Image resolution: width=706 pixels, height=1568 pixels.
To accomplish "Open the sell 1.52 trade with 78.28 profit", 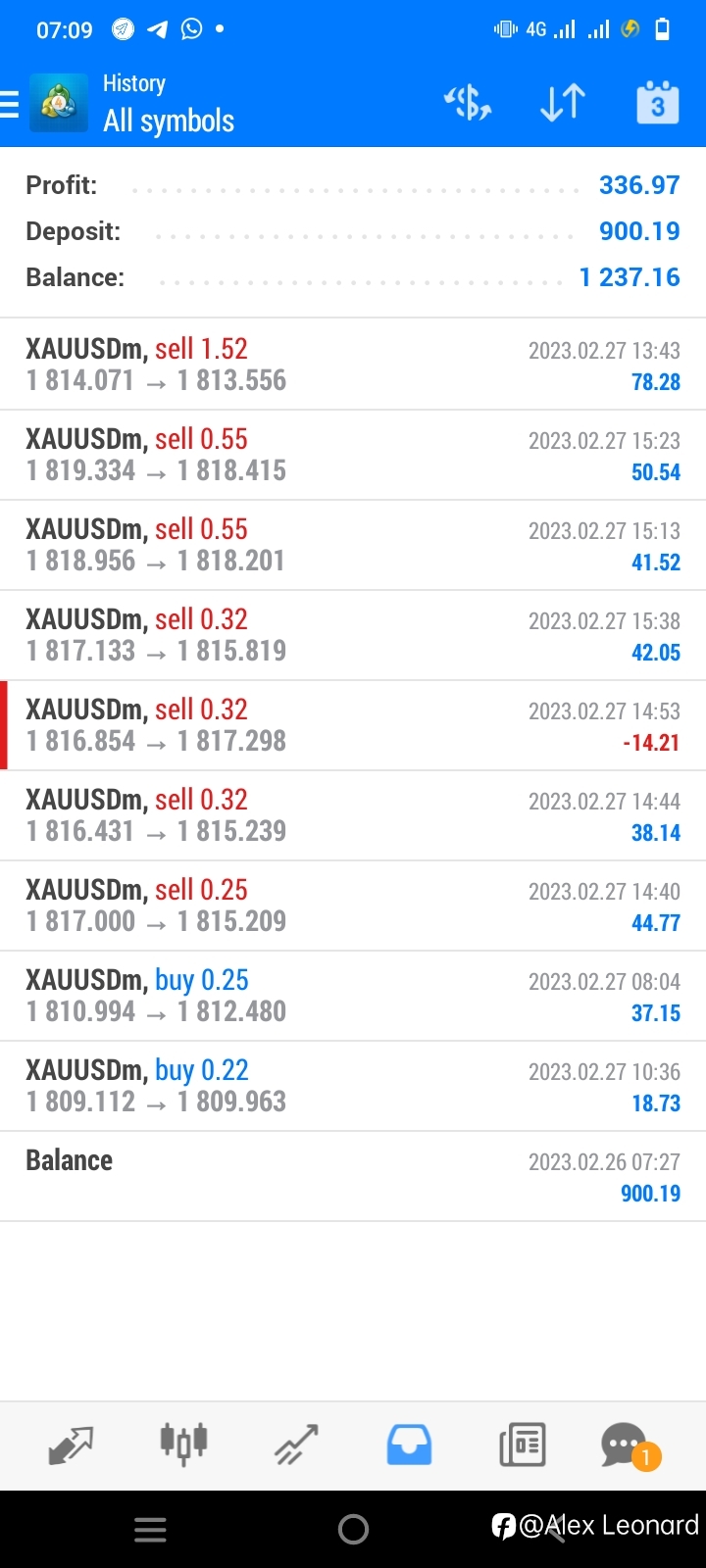I will click(353, 364).
